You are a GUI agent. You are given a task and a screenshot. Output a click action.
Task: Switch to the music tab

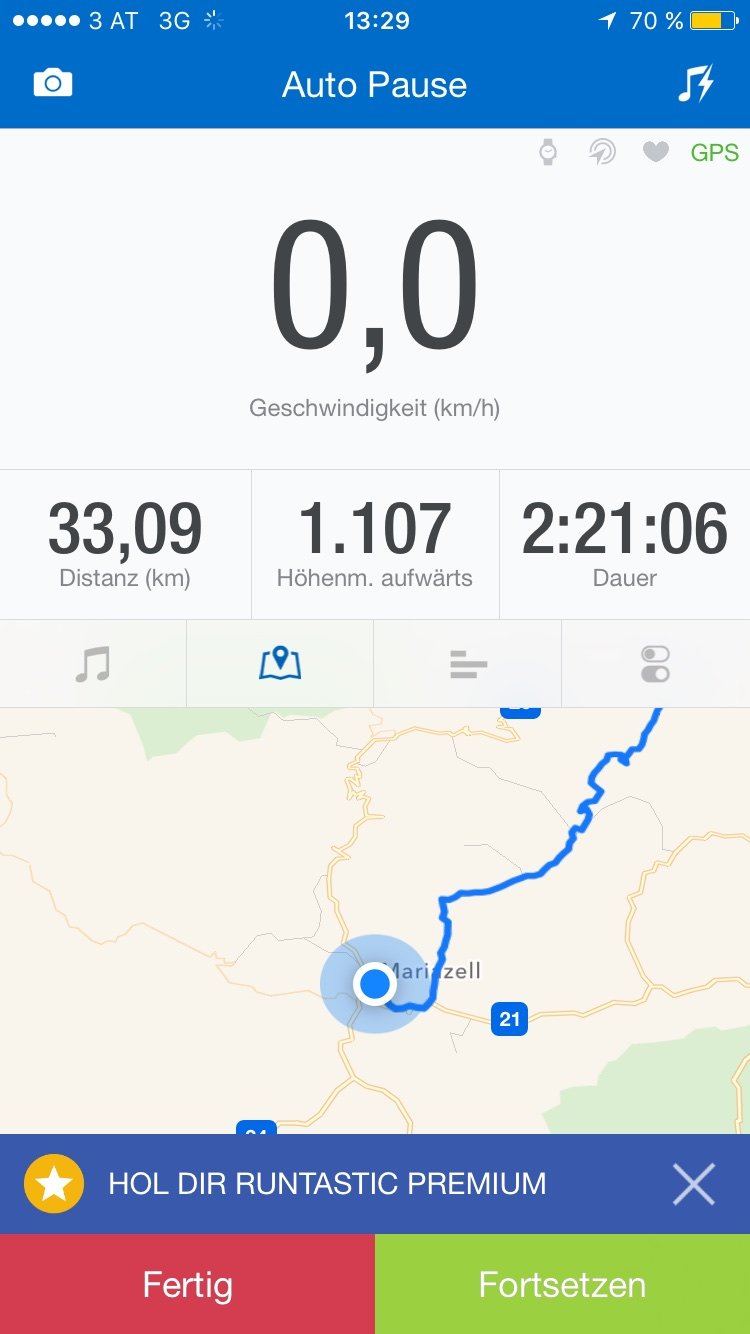point(93,664)
